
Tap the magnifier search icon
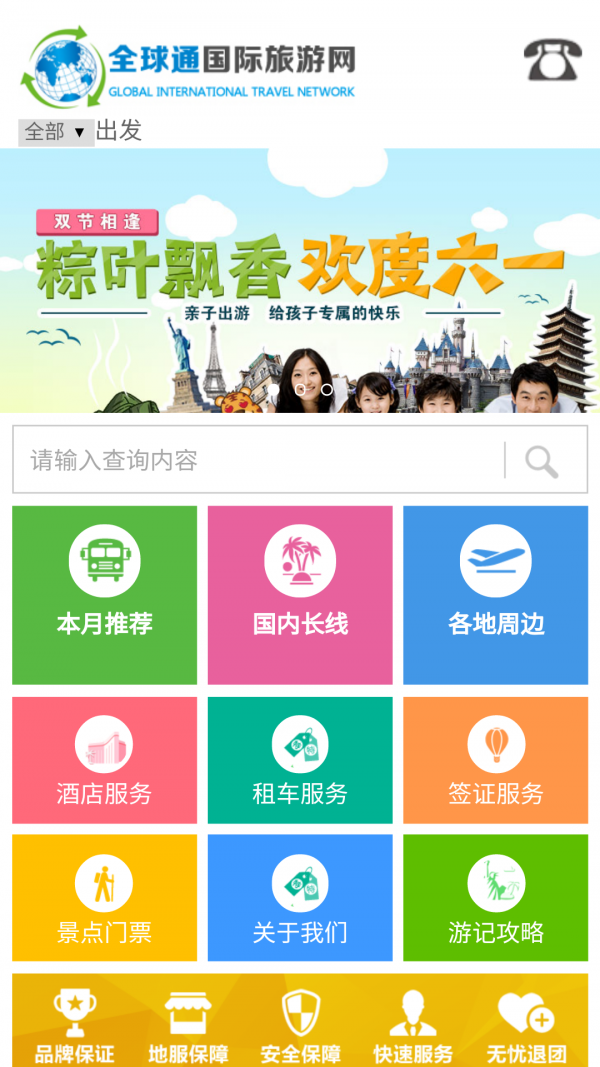(x=542, y=461)
